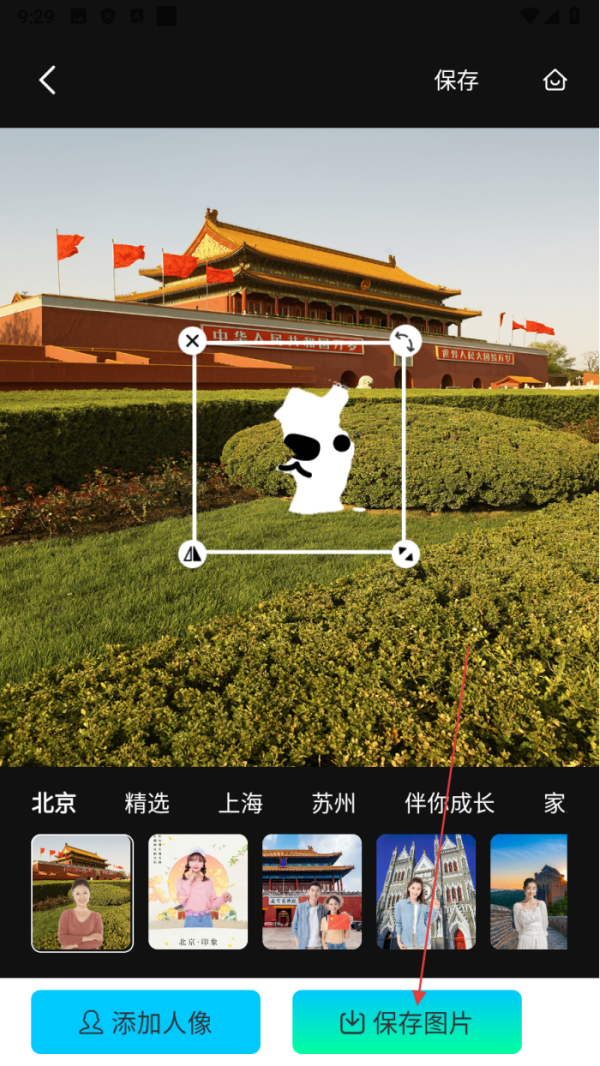The height and width of the screenshot is (1066, 600).
Task: Tap the resize handle on the sticker
Action: tap(405, 553)
